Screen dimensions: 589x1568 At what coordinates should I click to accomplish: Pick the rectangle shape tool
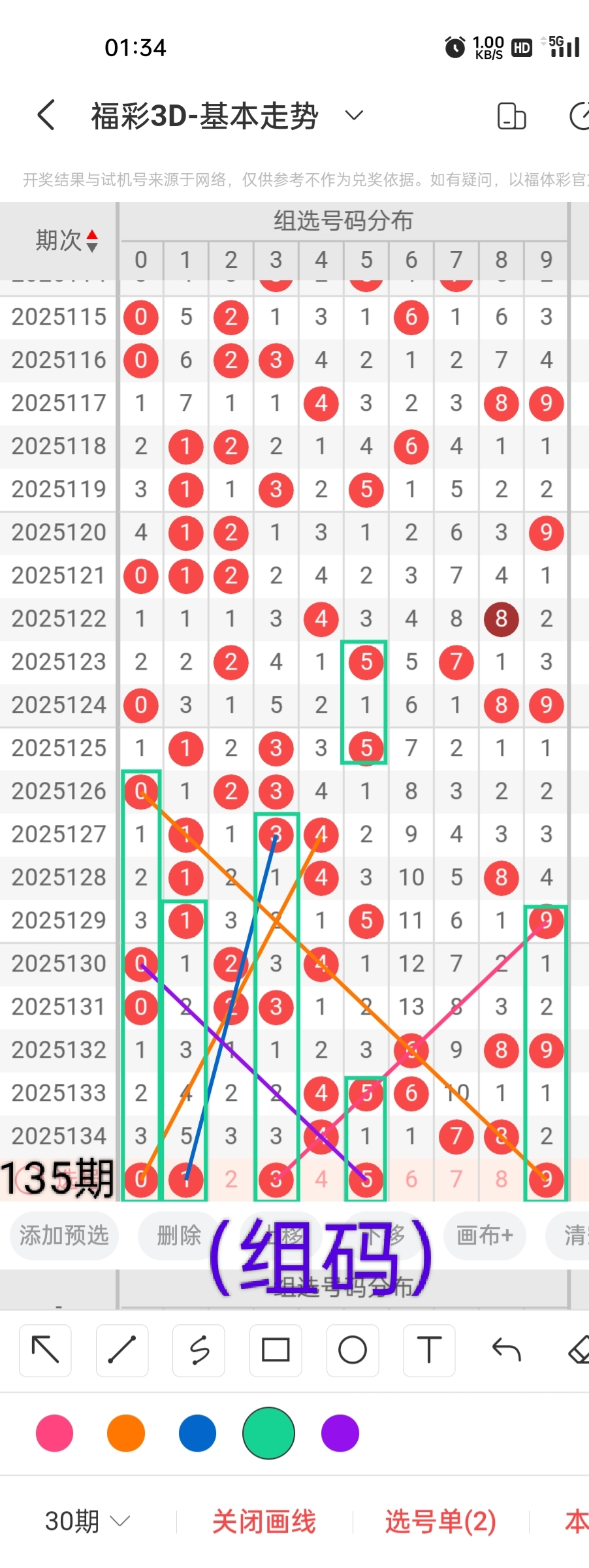(276, 1350)
